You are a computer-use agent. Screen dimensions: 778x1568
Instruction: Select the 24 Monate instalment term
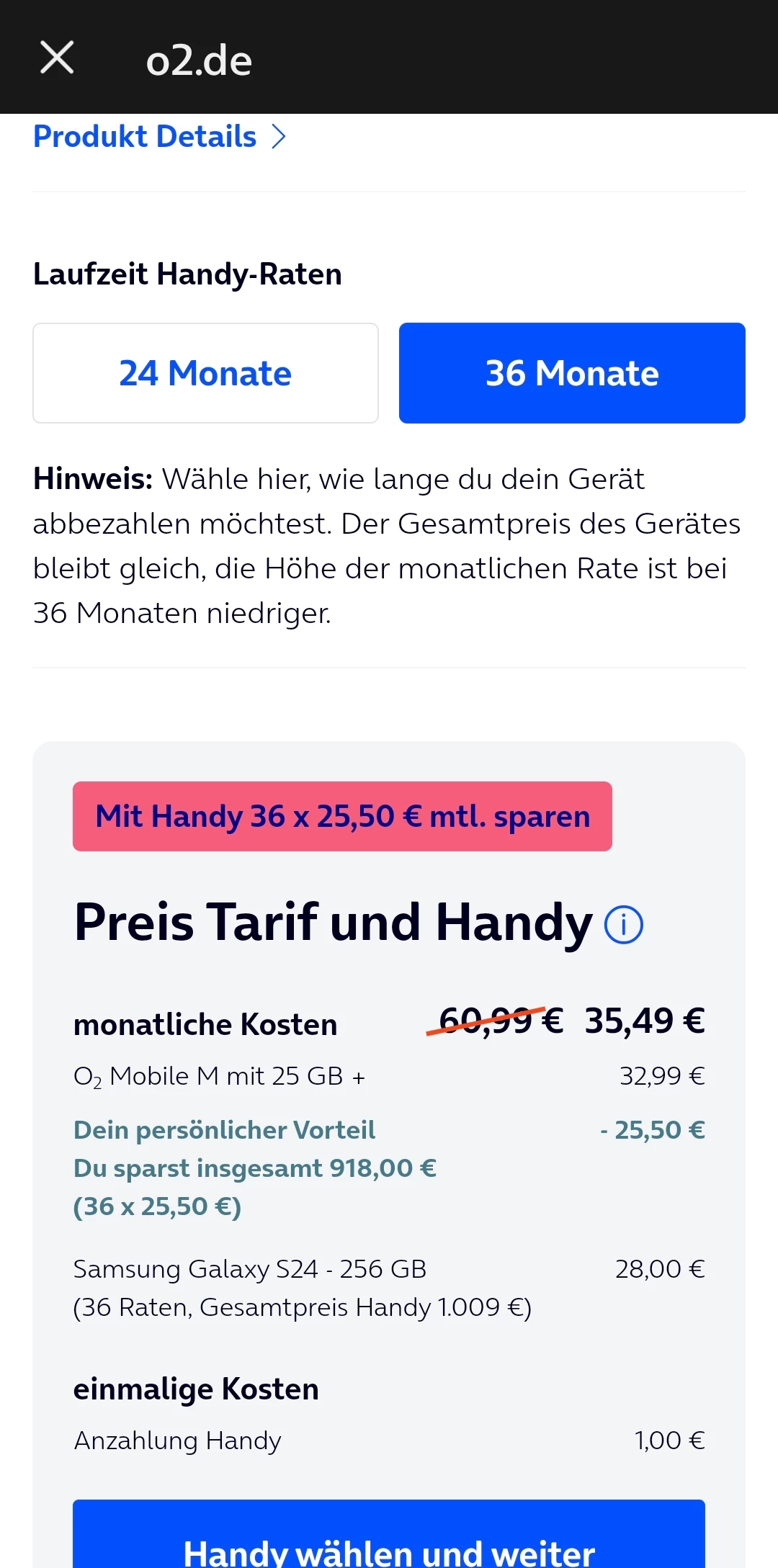pos(205,373)
